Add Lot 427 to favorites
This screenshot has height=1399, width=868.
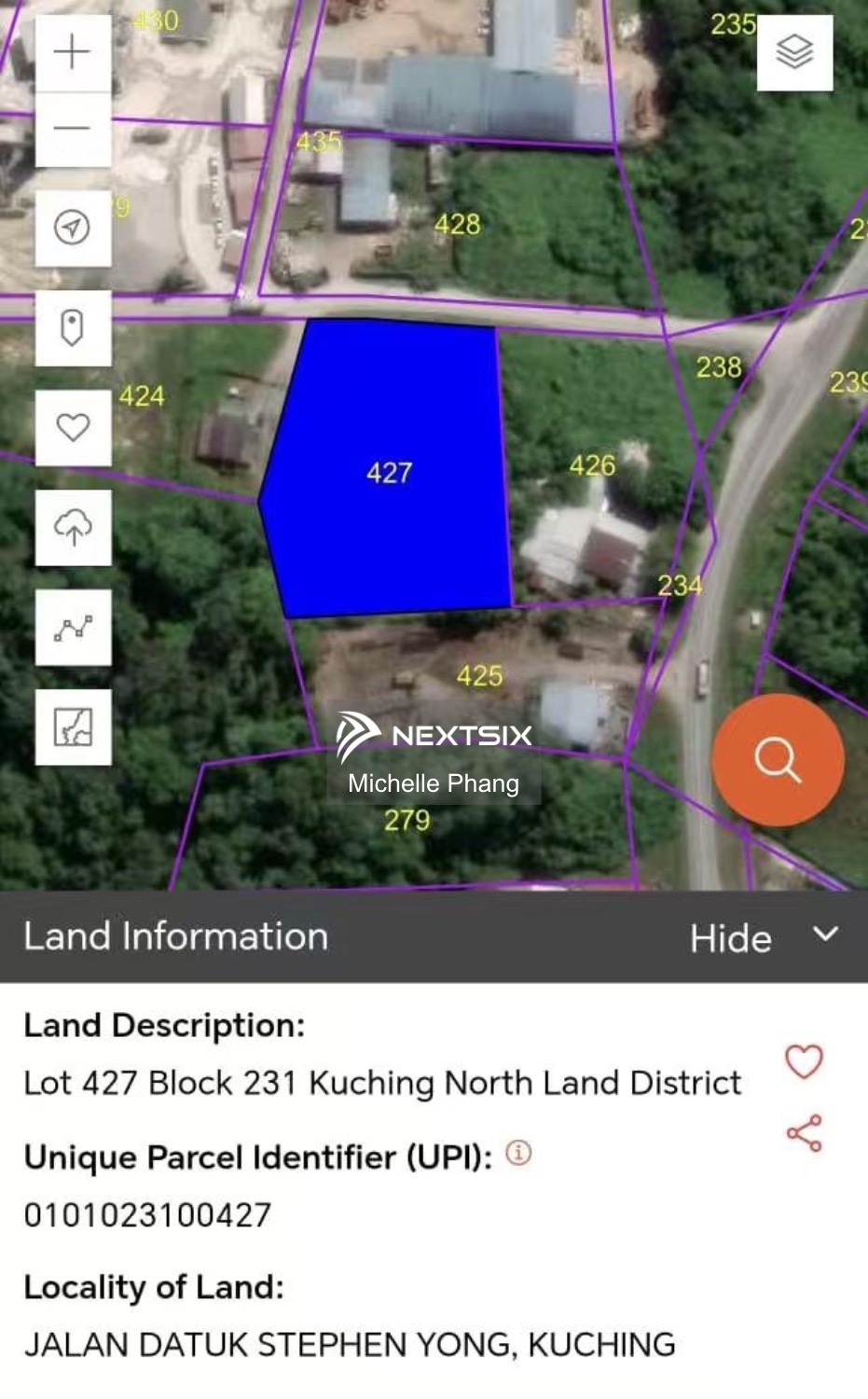point(804,1061)
